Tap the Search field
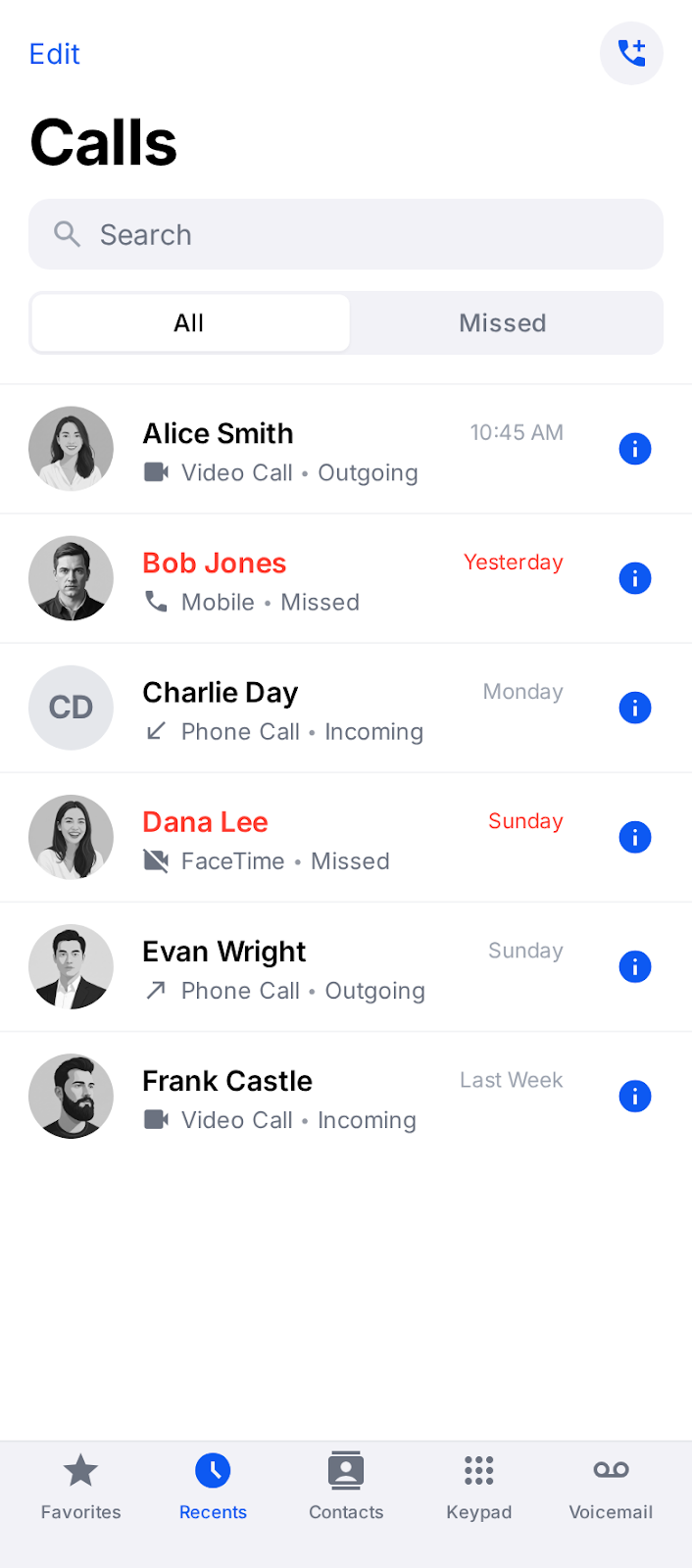Viewport: 692px width, 1568px height. [345, 235]
